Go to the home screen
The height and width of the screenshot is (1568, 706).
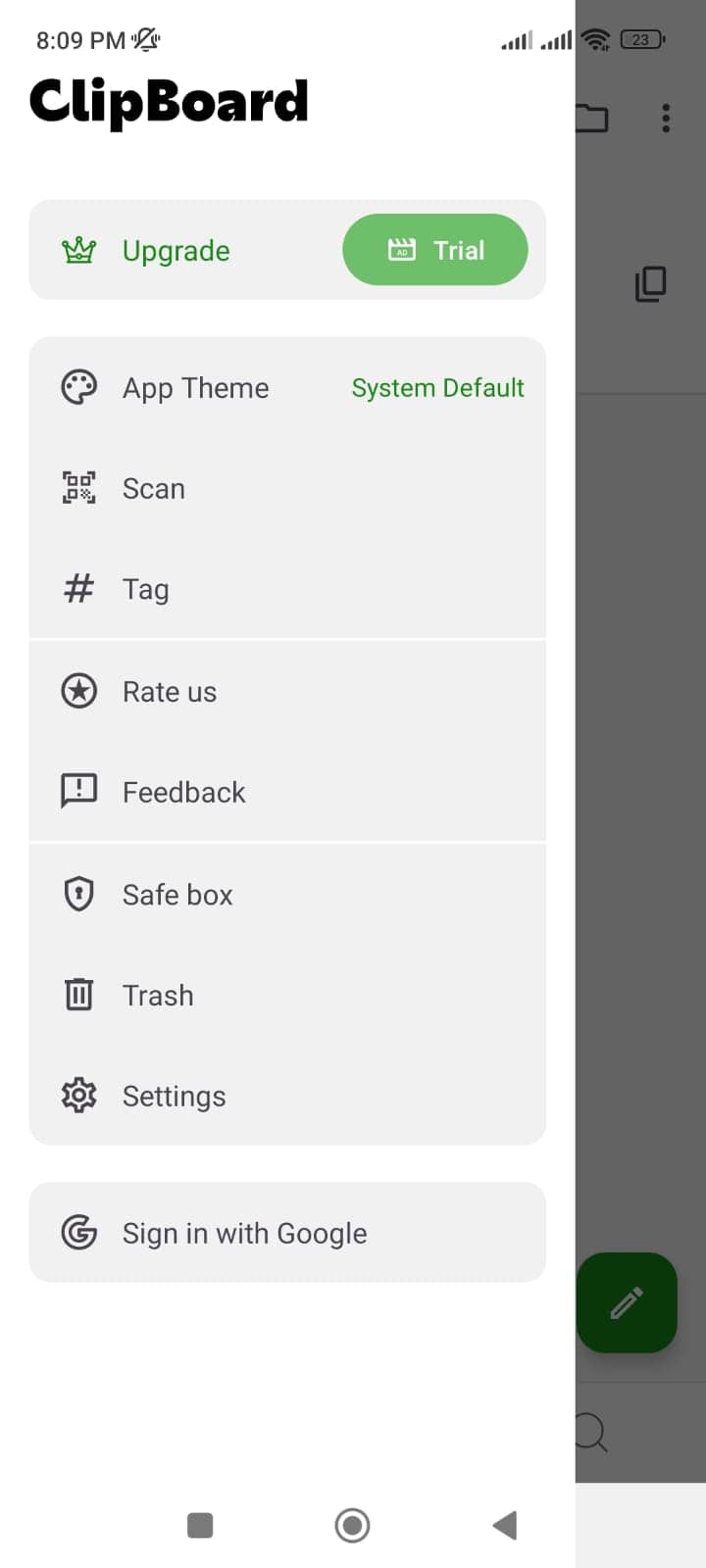pyautogui.click(x=352, y=1525)
